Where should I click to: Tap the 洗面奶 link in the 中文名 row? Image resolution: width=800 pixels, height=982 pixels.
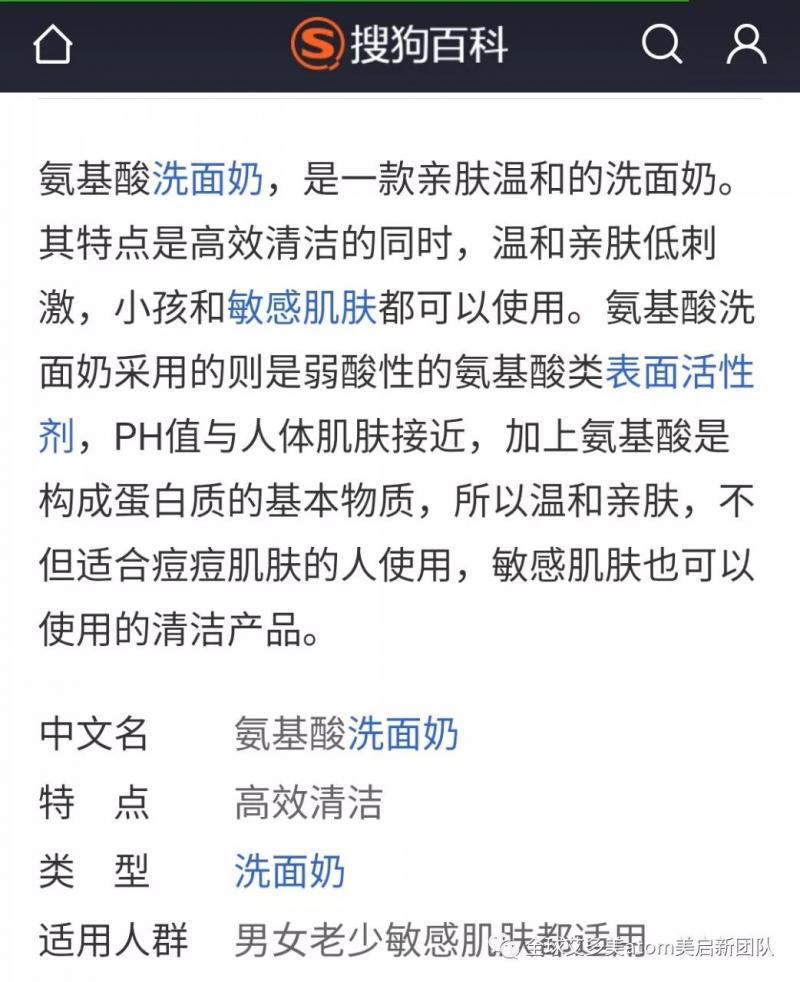(403, 735)
